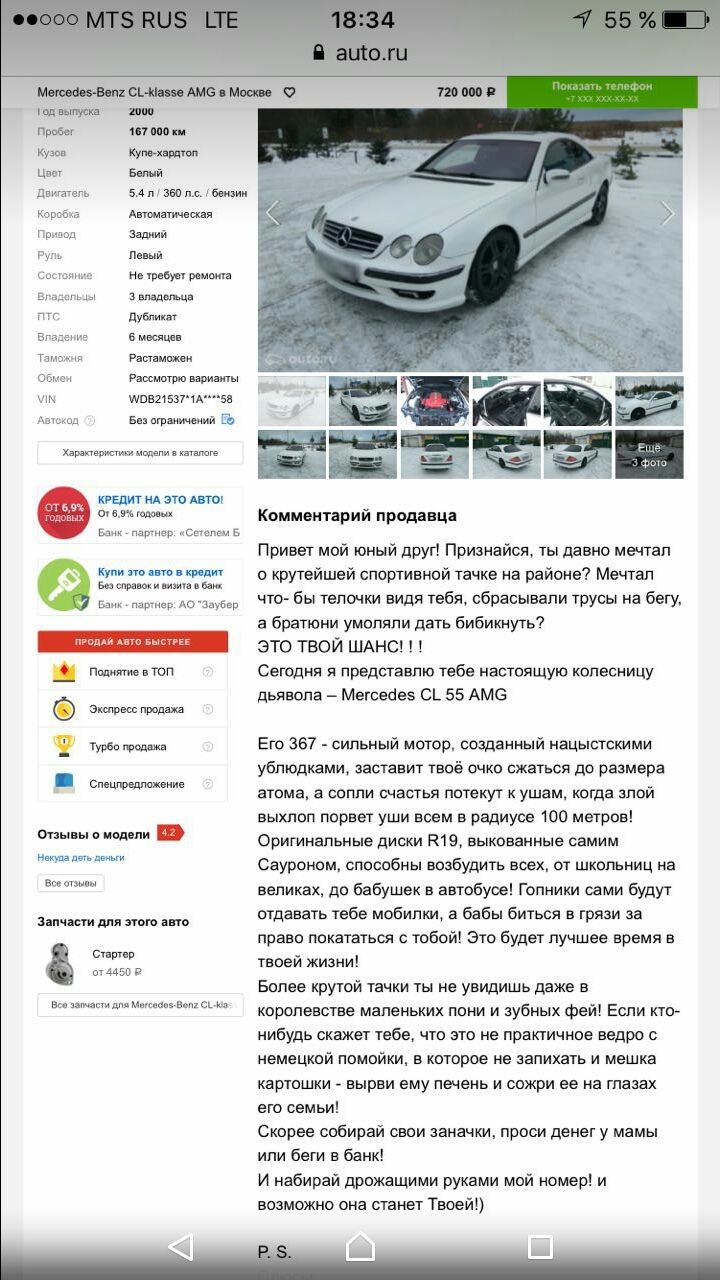Open recent apps from the navigation bar
The image size is (720, 1280).
pos(540,1247)
